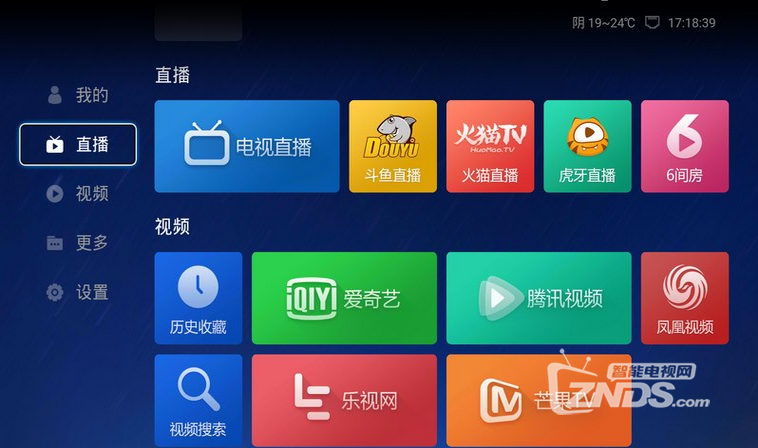The image size is (758, 448).
Task: Open 视频搜索 search tile
Action: tap(198, 400)
